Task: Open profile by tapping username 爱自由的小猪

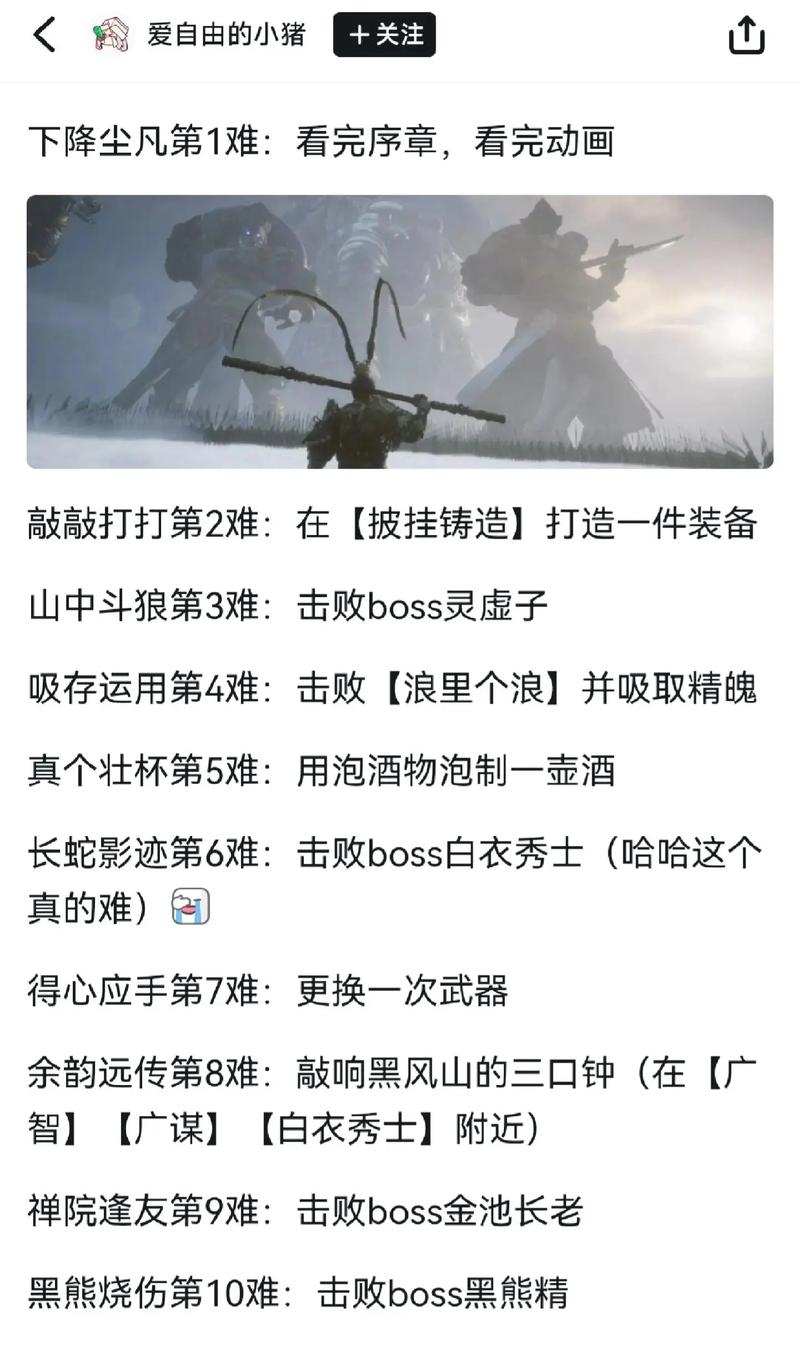Action: coord(224,33)
